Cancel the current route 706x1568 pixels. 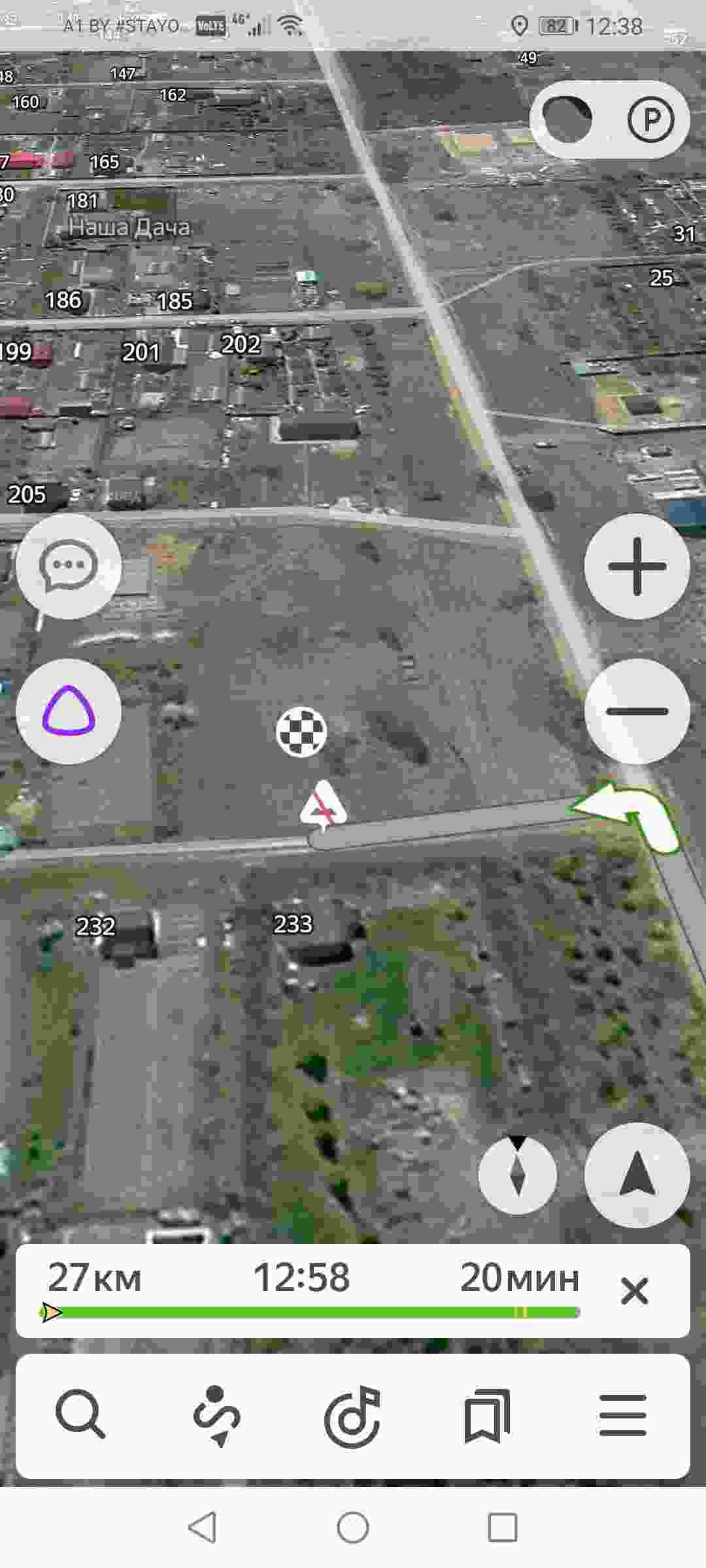(634, 1291)
